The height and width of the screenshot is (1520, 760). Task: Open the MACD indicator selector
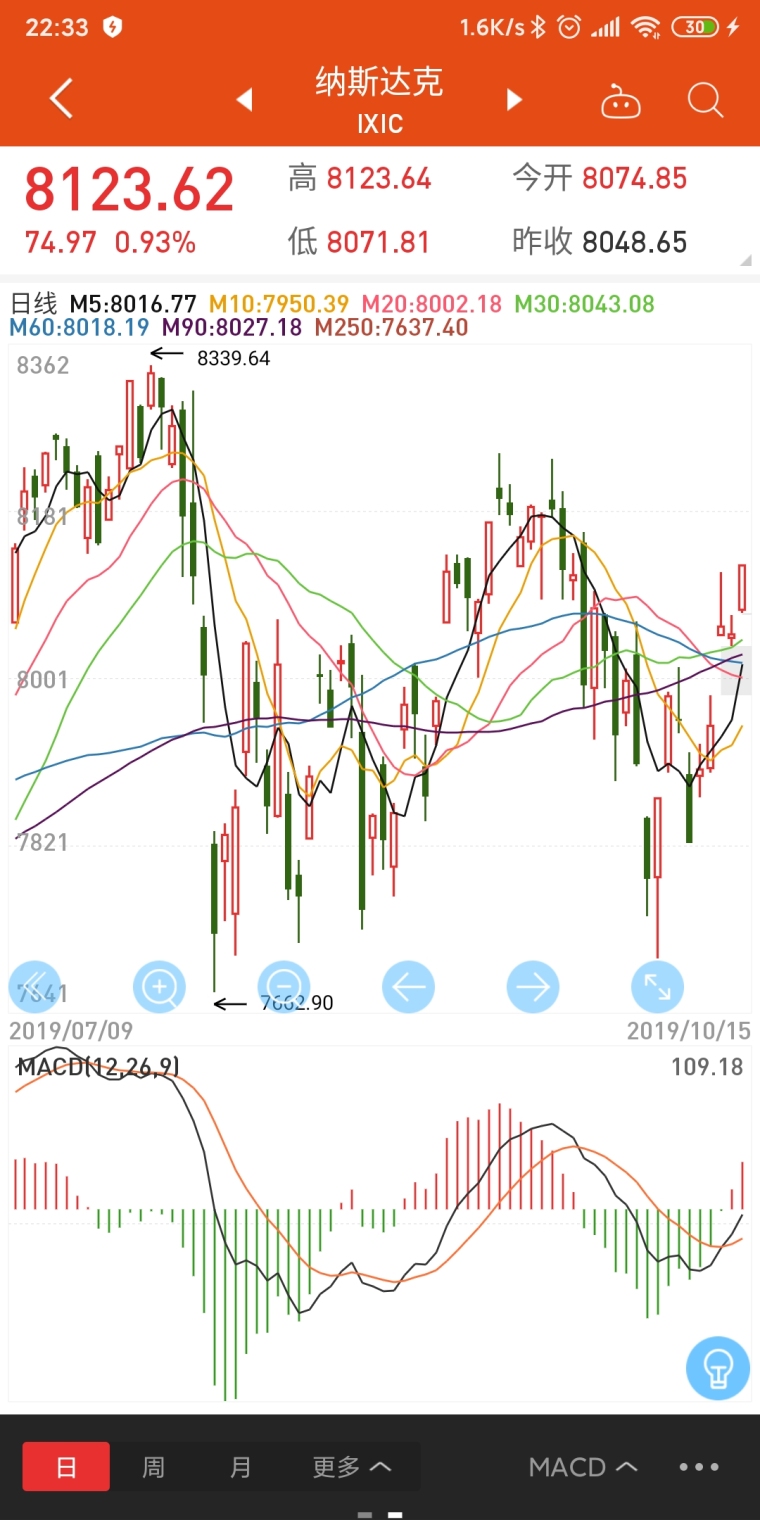tap(583, 1467)
